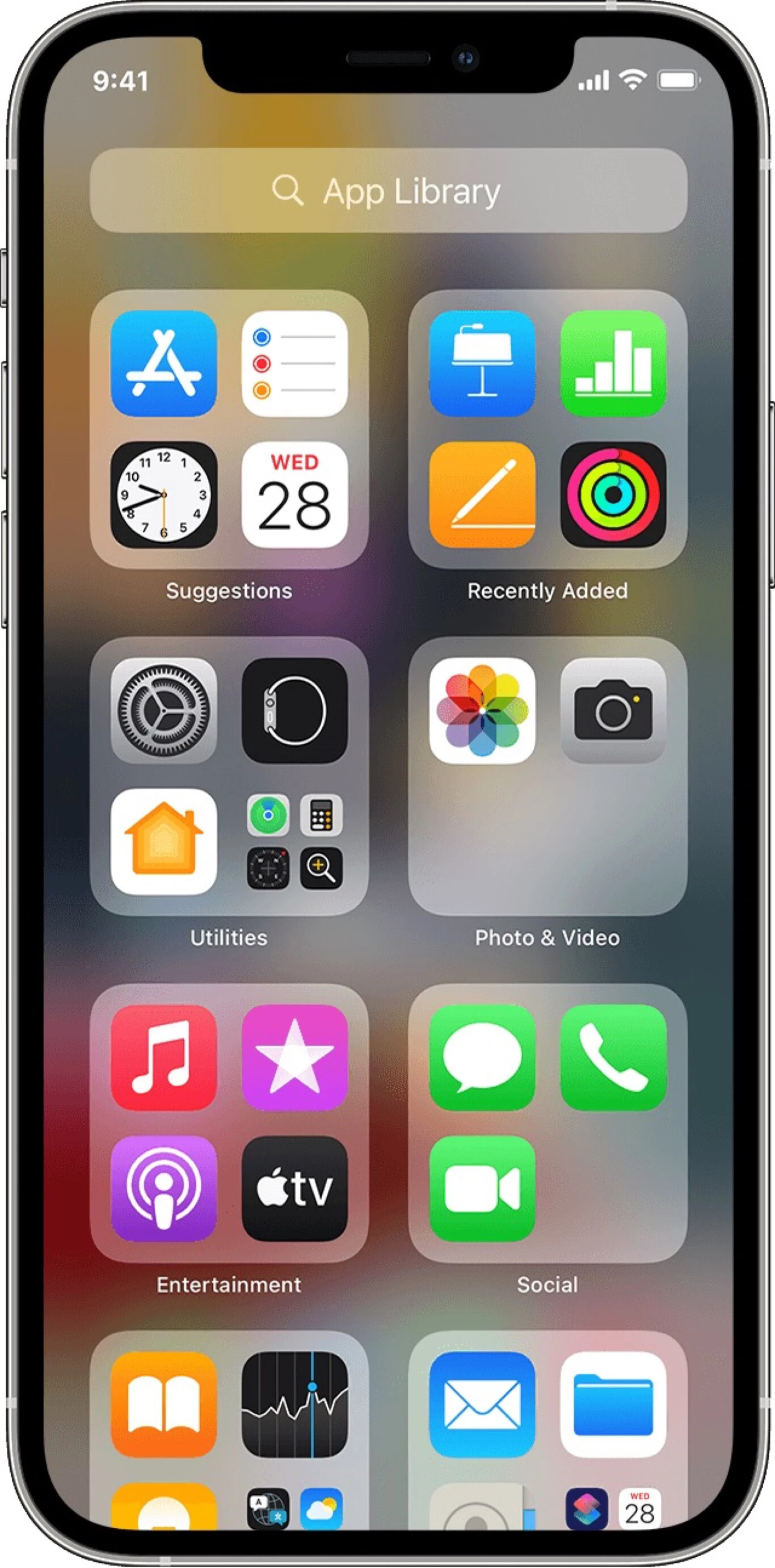The height and width of the screenshot is (1568, 775).
Task: Open the Apple TV app
Action: 294,1188
